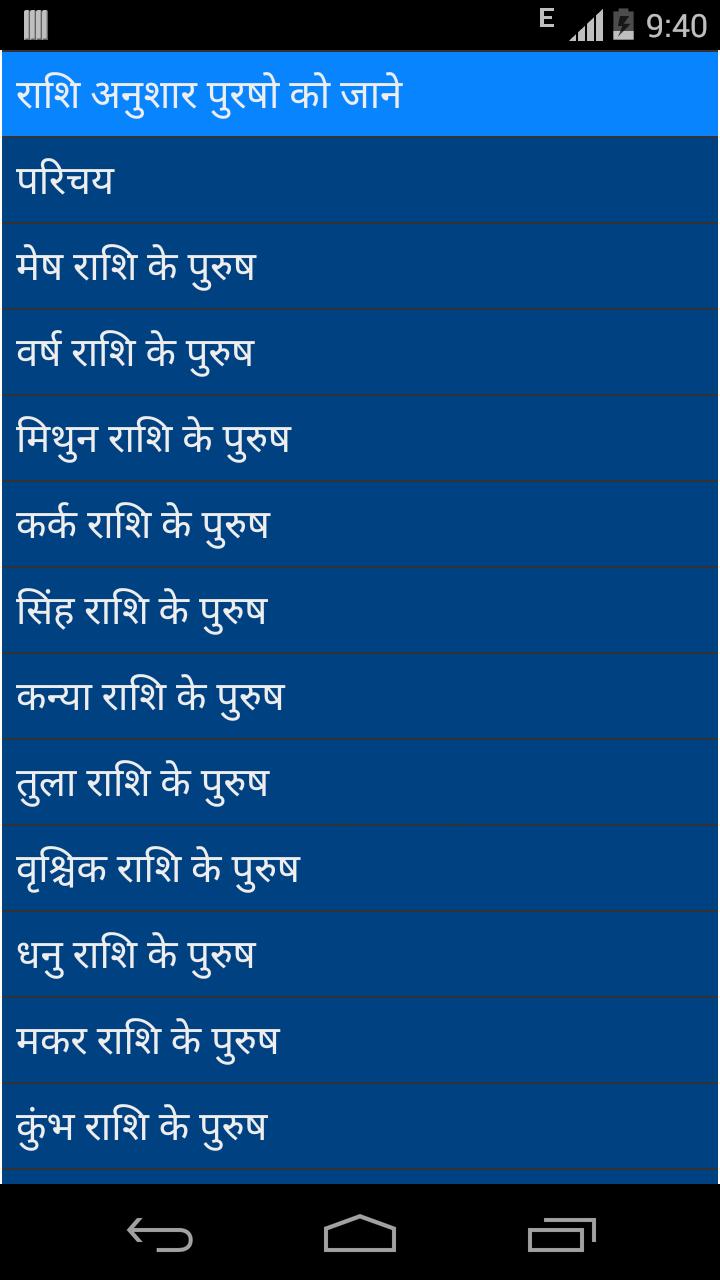Open धनु राशि के पुरुष
The height and width of the screenshot is (1280, 720).
pos(360,954)
